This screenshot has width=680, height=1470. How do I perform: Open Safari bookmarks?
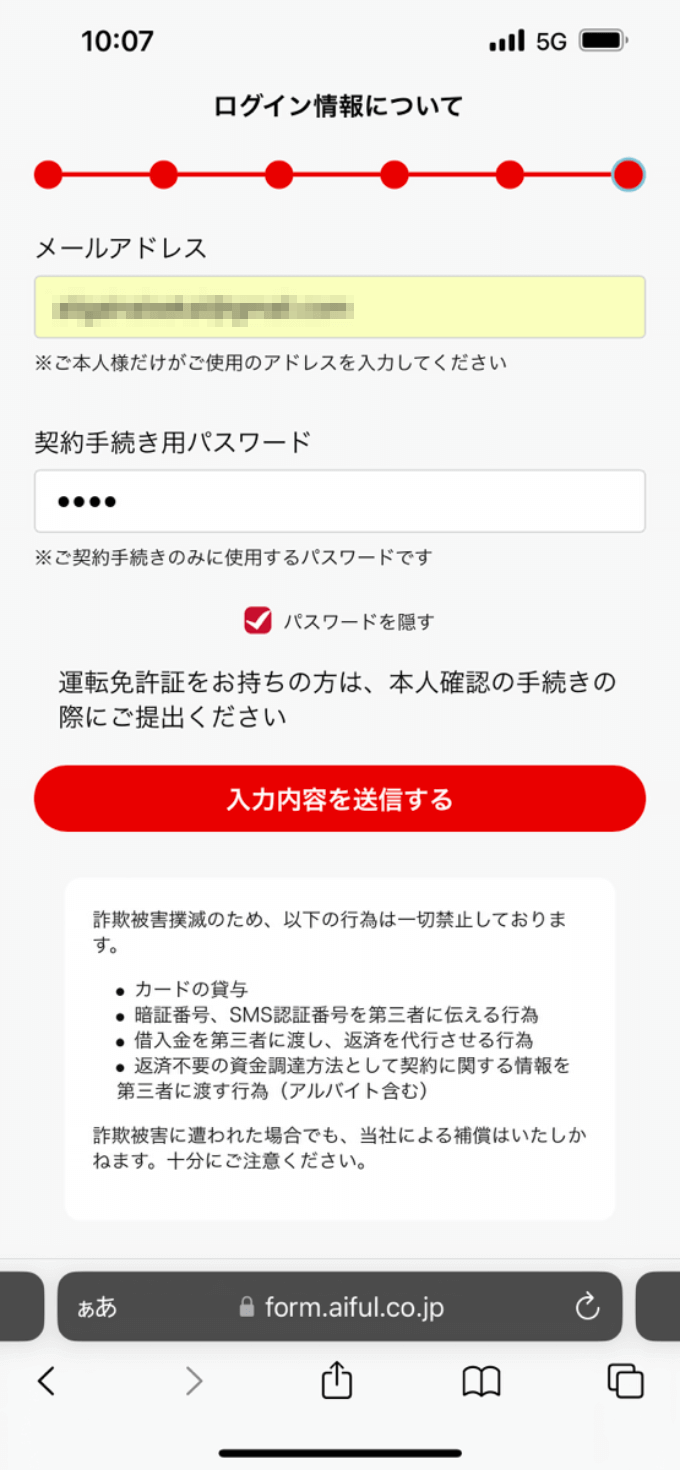pyautogui.click(x=481, y=1382)
